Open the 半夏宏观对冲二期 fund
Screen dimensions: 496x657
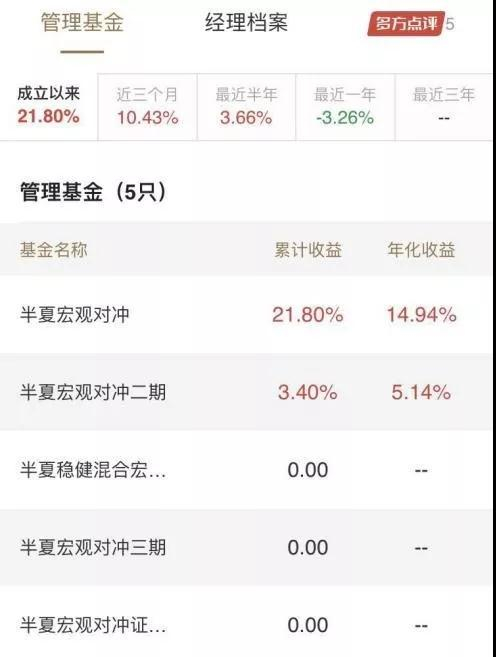tap(246, 392)
